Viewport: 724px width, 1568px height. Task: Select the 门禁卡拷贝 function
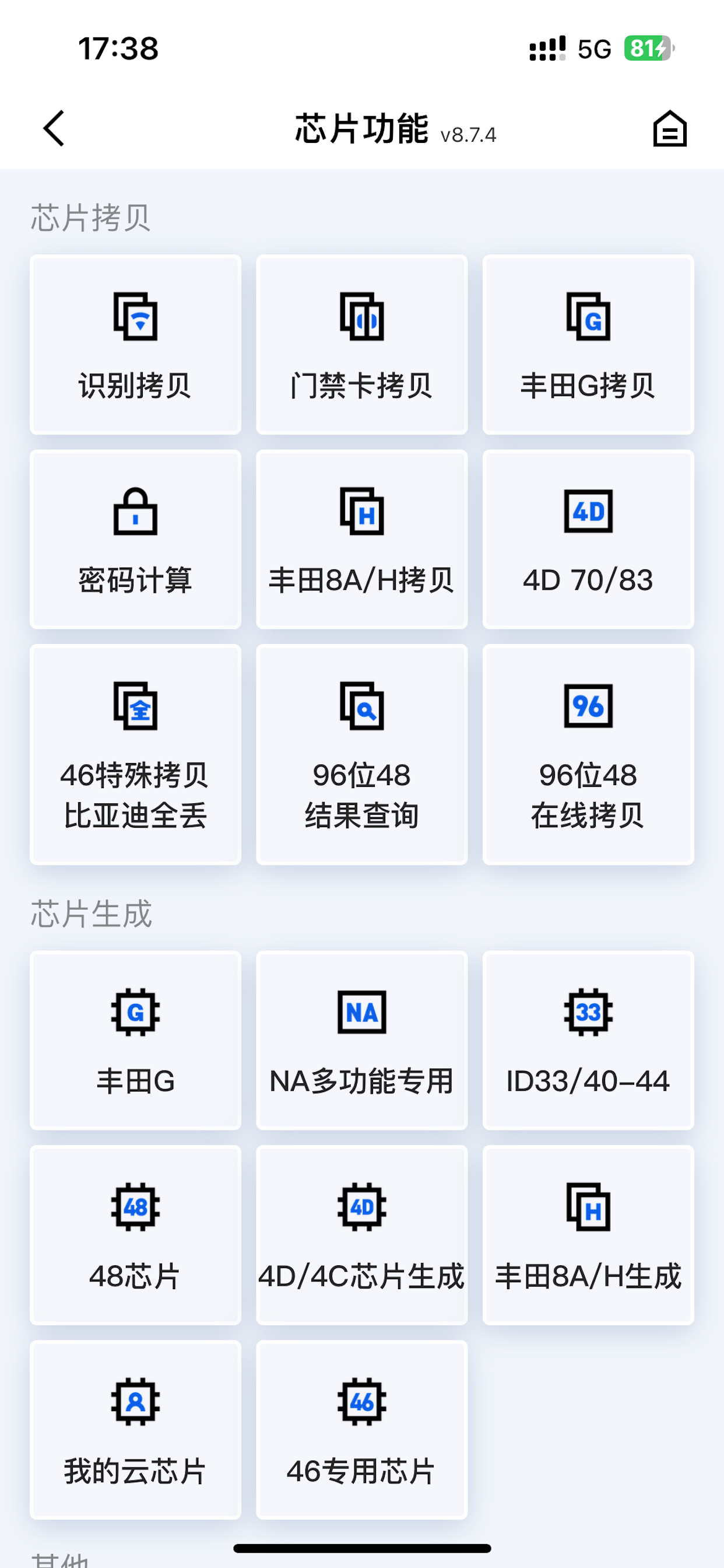point(361,345)
